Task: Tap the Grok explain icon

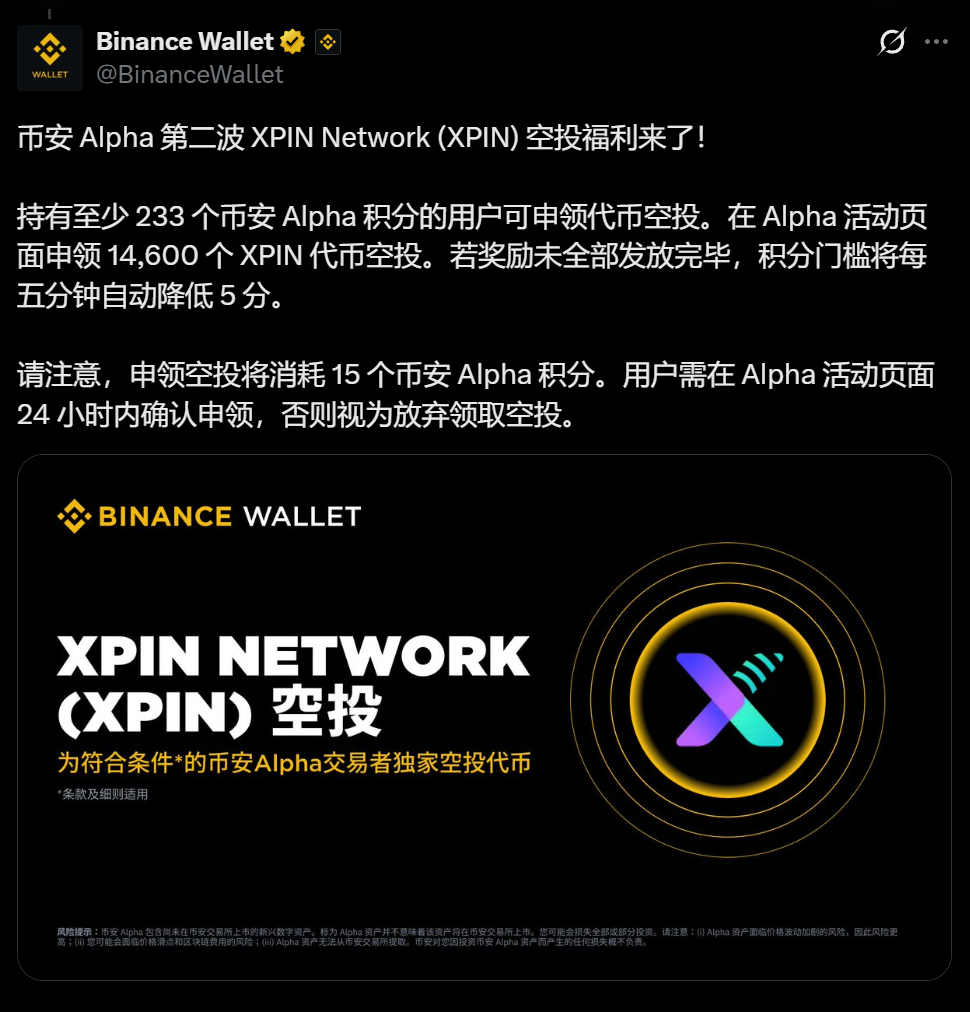Action: pyautogui.click(x=891, y=42)
